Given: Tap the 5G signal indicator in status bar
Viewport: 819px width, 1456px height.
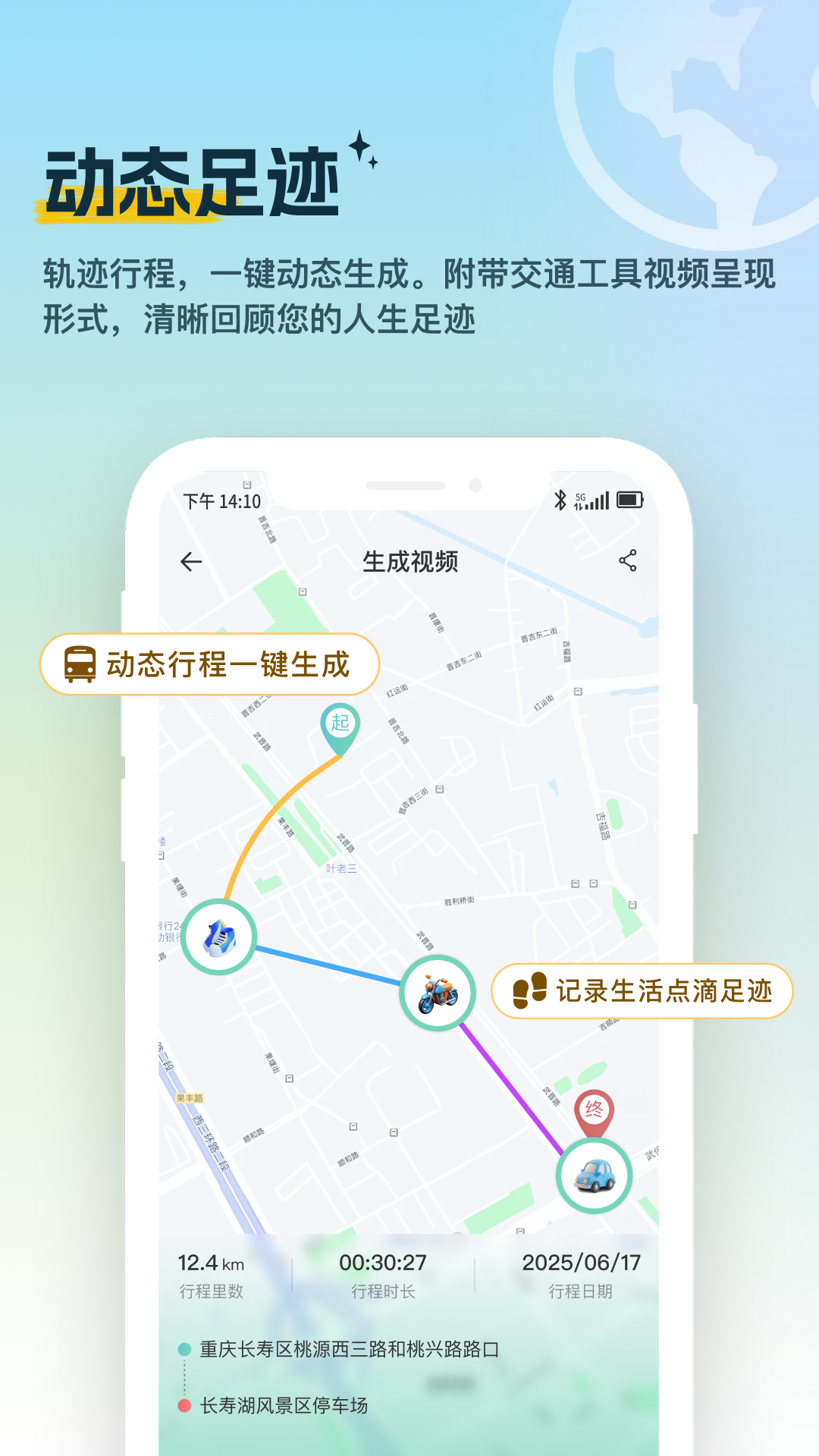Looking at the screenshot, I should pyautogui.click(x=591, y=500).
